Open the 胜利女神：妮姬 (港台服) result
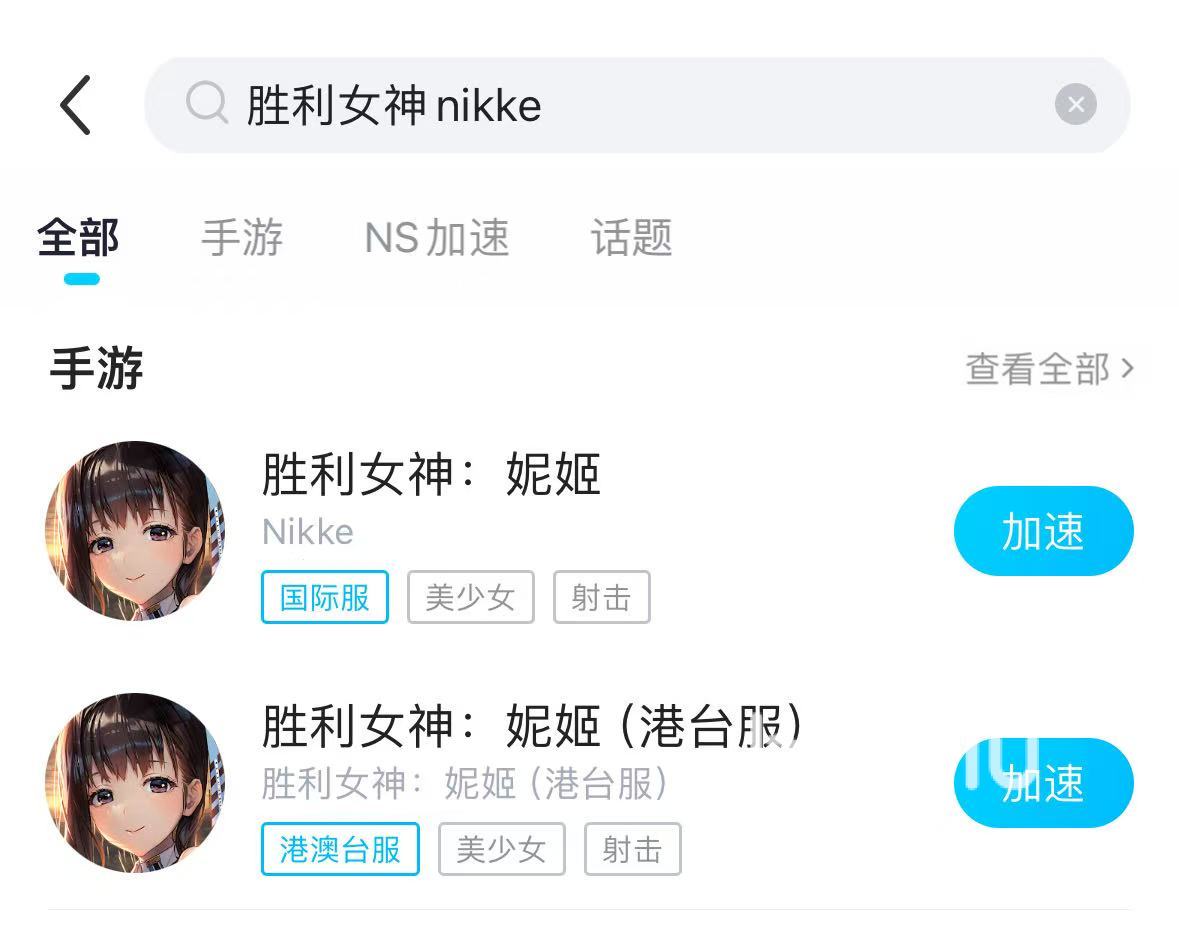Image resolution: width=1179 pixels, height=930 pixels. pyautogui.click(x=530, y=727)
